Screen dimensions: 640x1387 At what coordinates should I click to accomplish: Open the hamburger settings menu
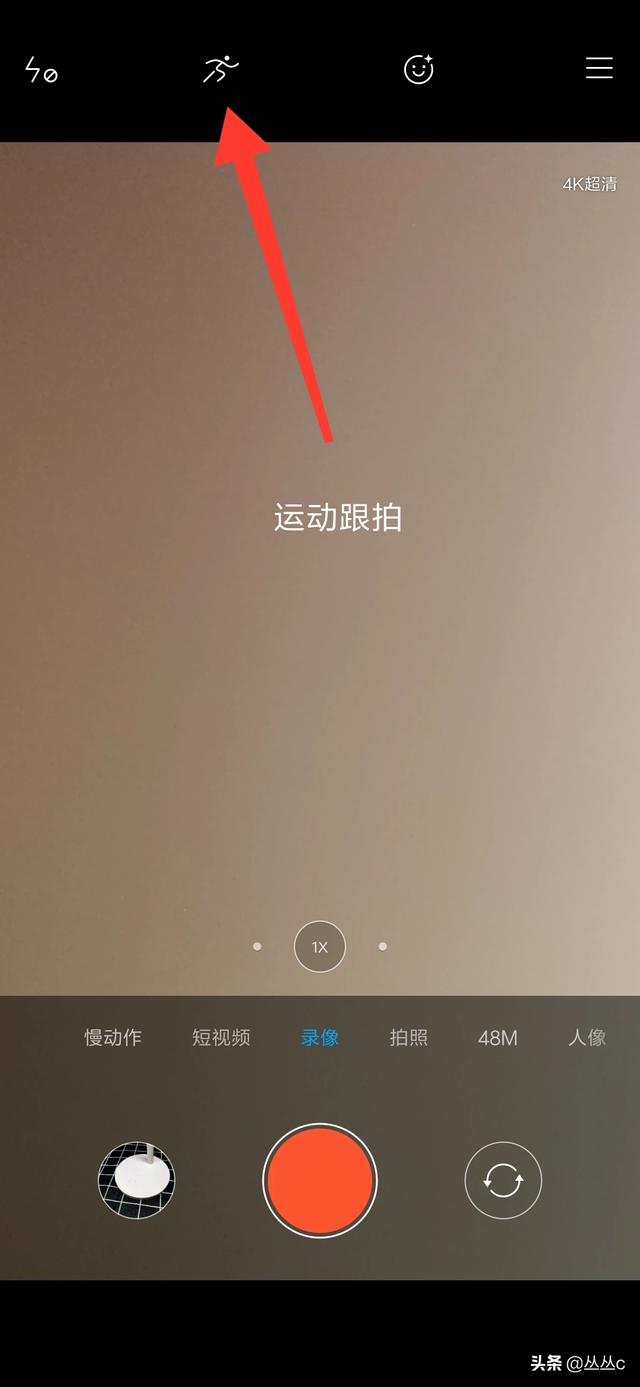599,68
